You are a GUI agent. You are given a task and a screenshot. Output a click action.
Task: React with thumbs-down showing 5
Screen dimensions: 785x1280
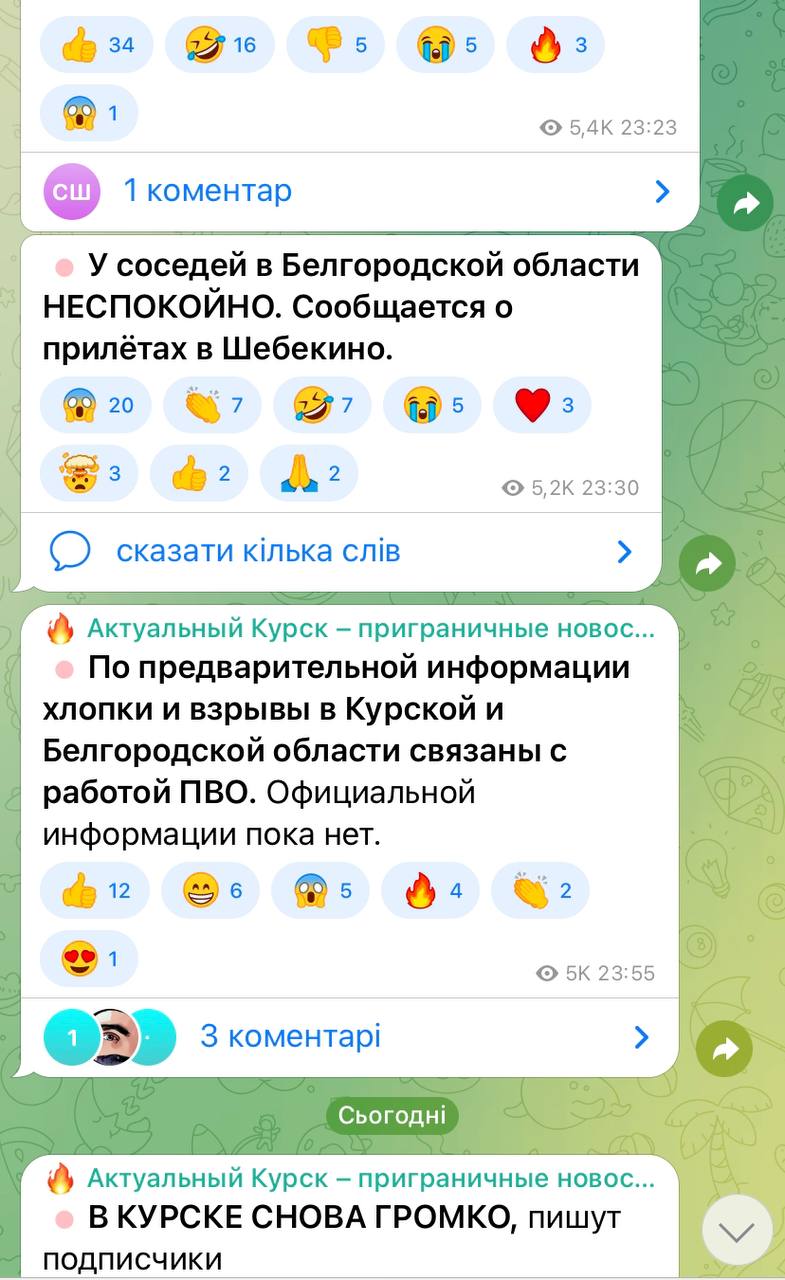pyautogui.click(x=335, y=45)
